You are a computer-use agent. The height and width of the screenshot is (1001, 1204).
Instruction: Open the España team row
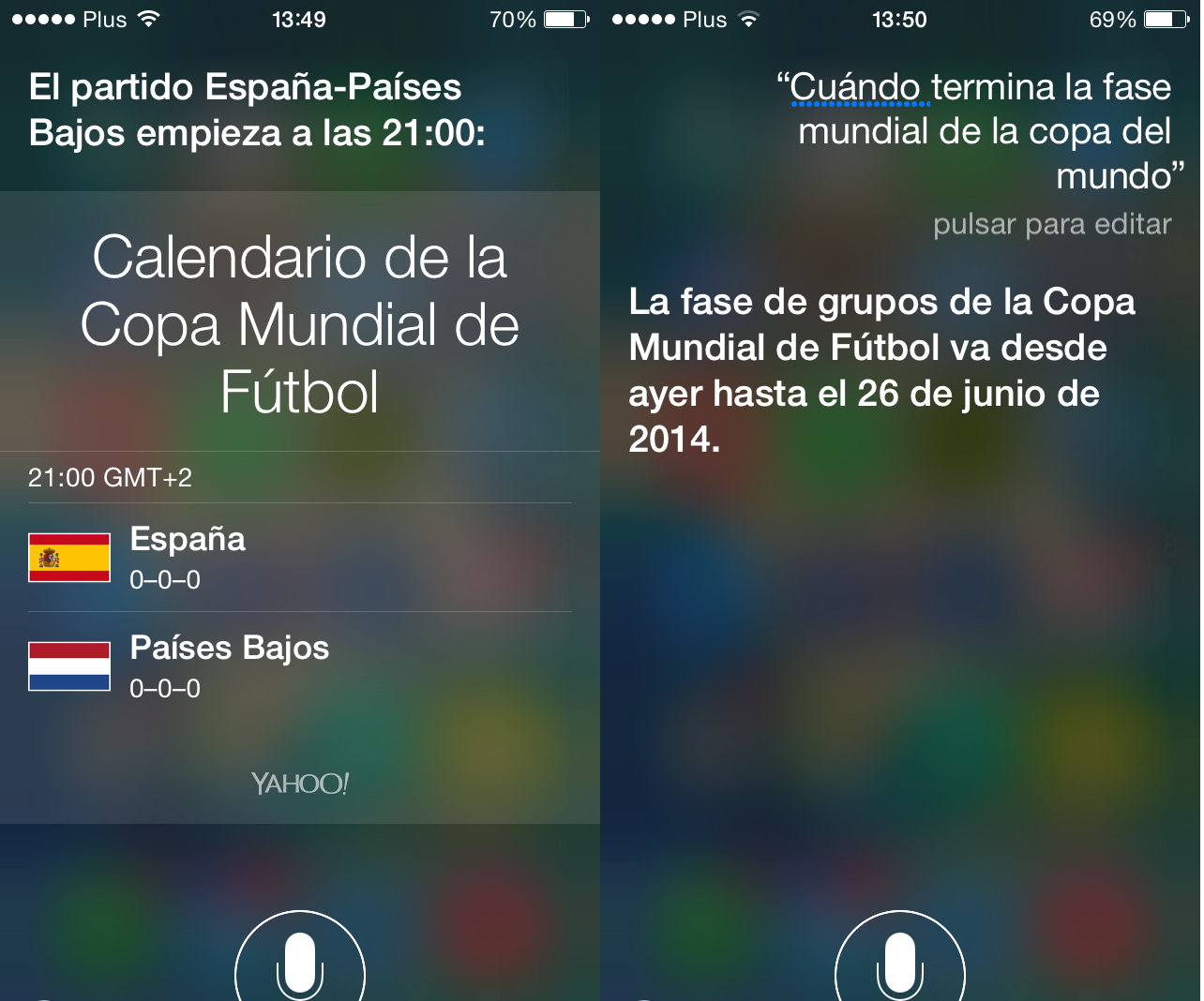tap(300, 558)
